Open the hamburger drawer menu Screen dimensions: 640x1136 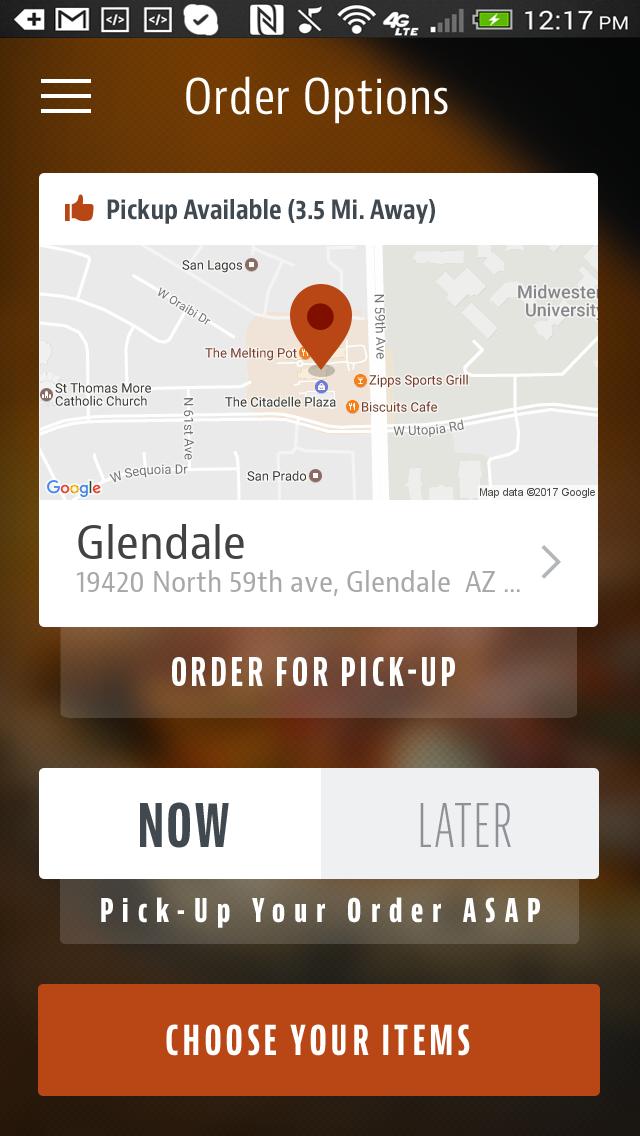(66, 96)
